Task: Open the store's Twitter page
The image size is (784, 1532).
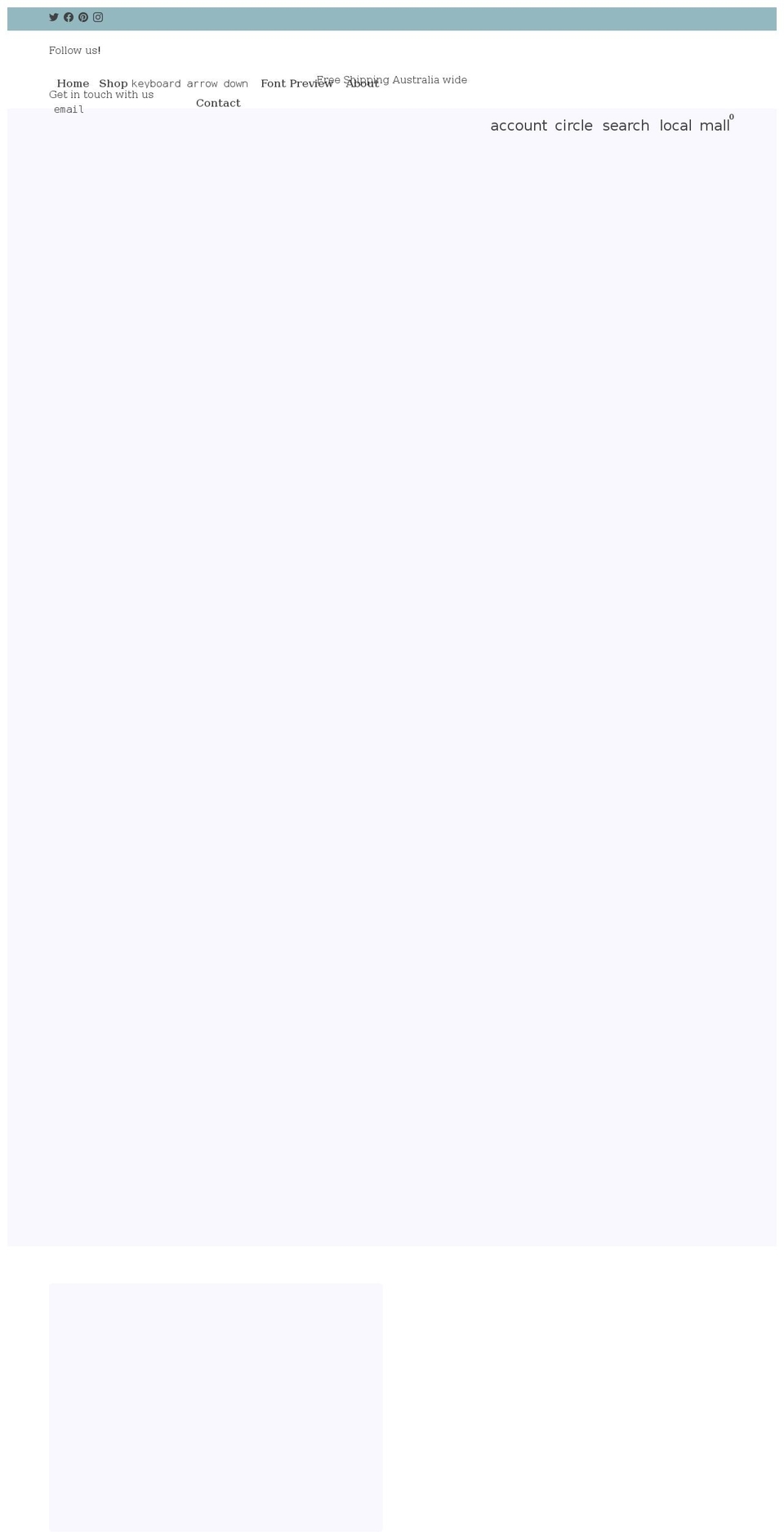Action: 53,17
